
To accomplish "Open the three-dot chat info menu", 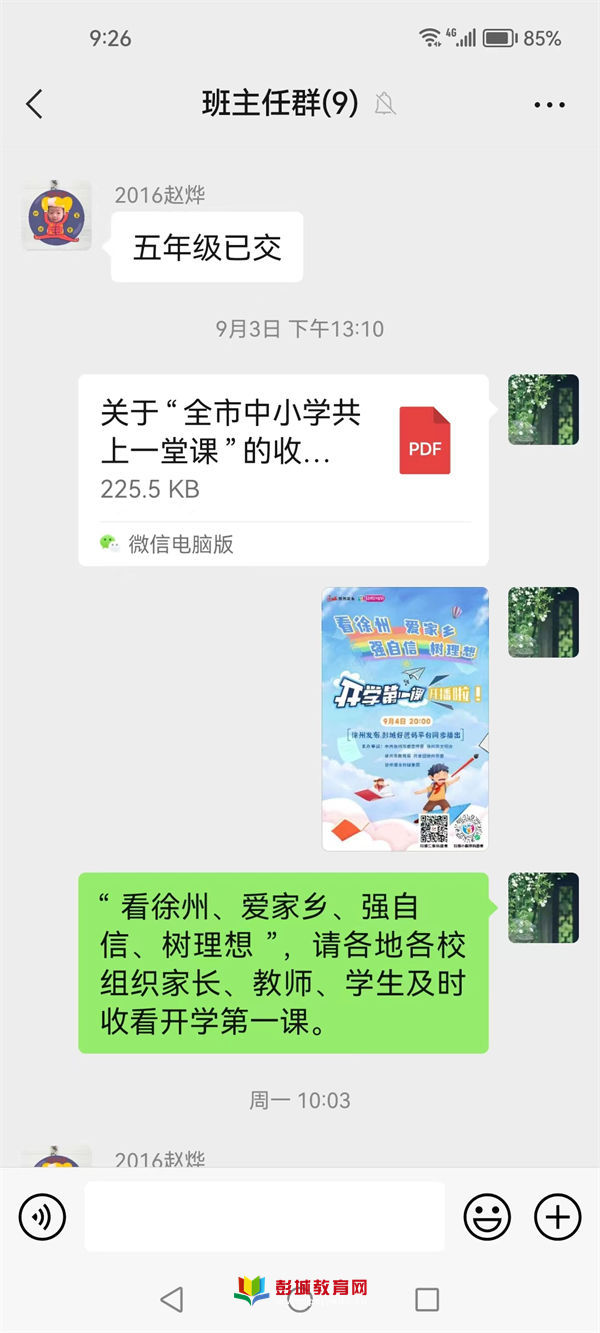I will click(549, 104).
